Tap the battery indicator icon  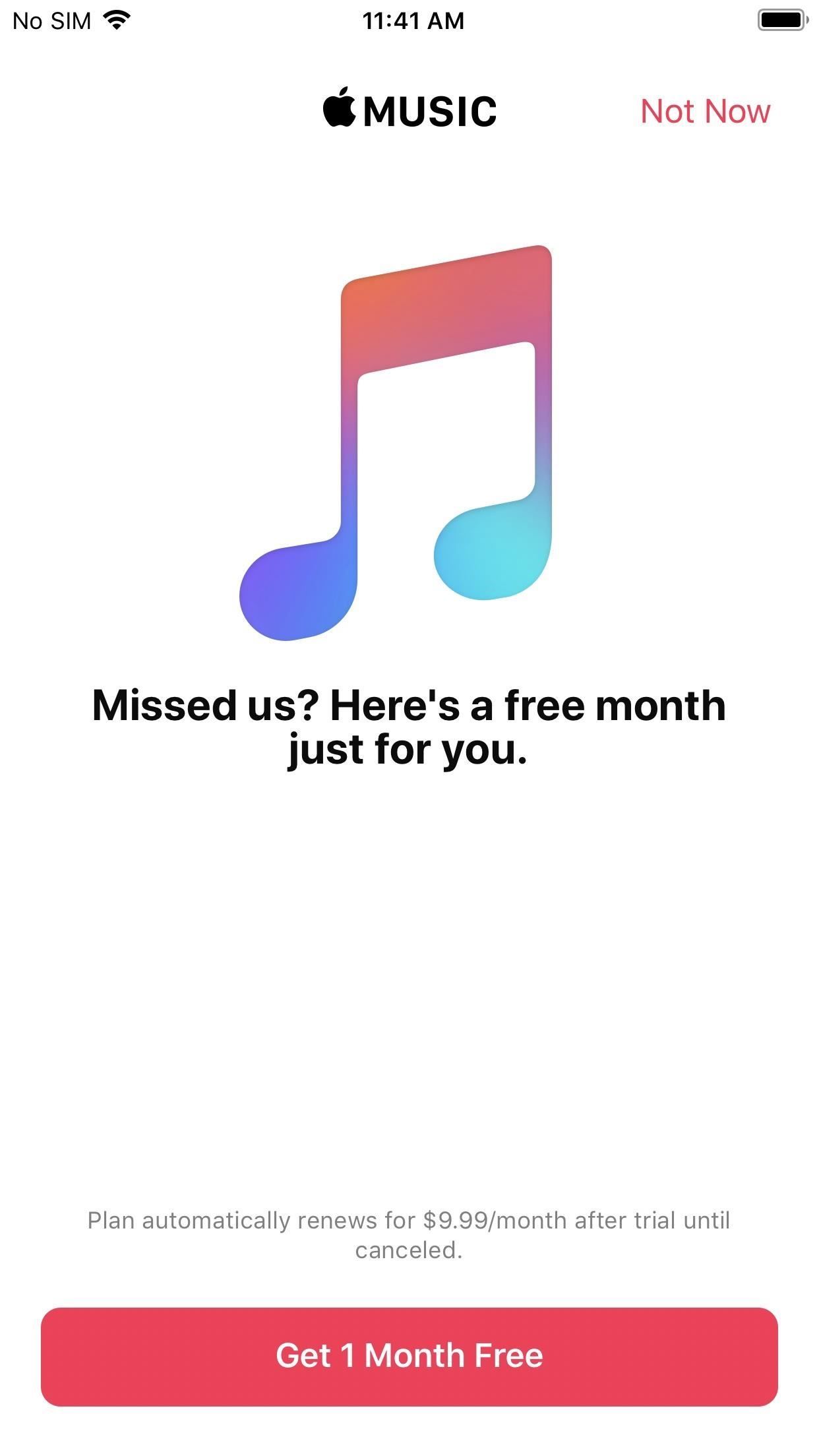tap(781, 20)
